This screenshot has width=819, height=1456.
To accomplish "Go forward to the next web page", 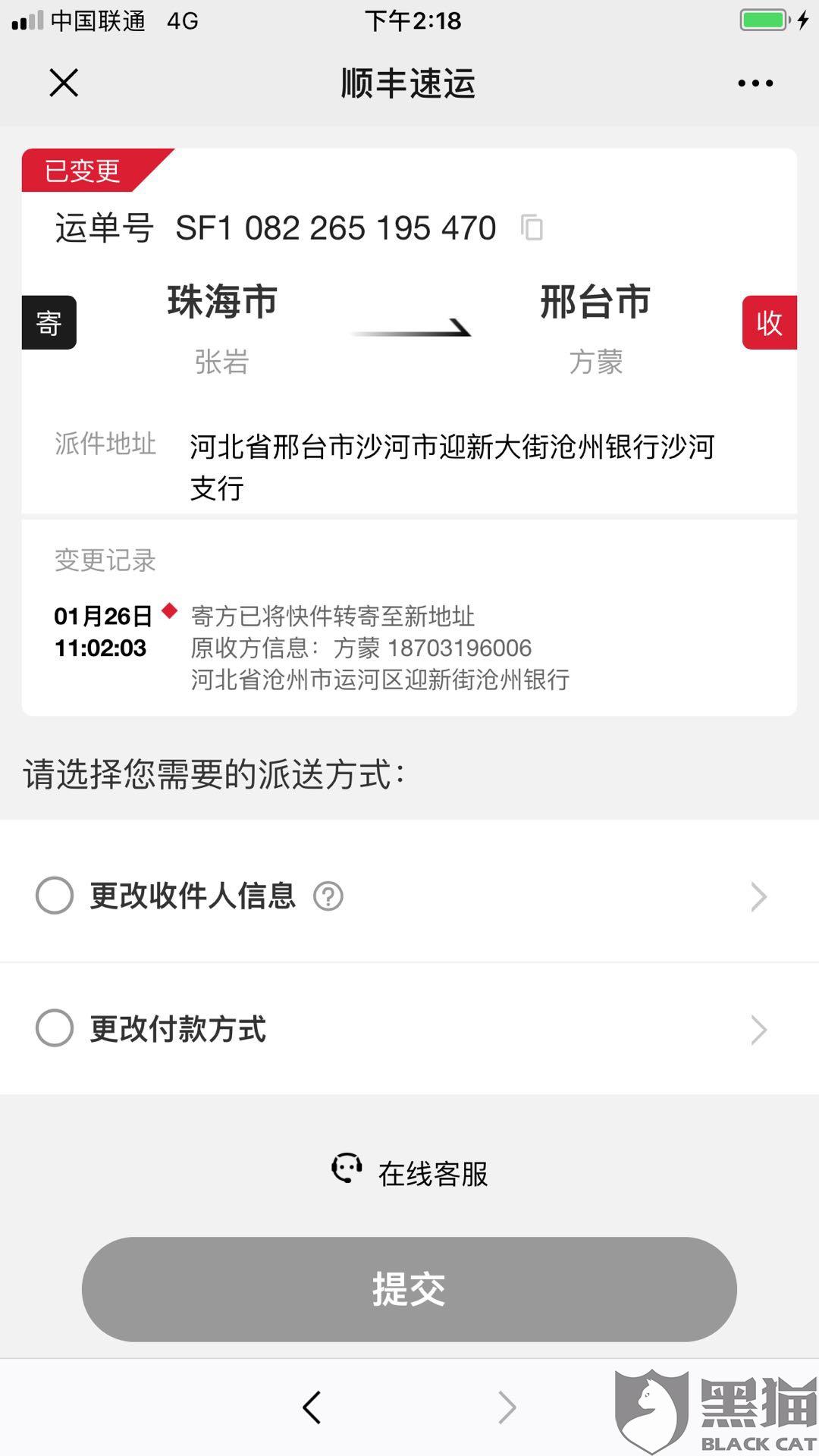I will click(507, 1407).
